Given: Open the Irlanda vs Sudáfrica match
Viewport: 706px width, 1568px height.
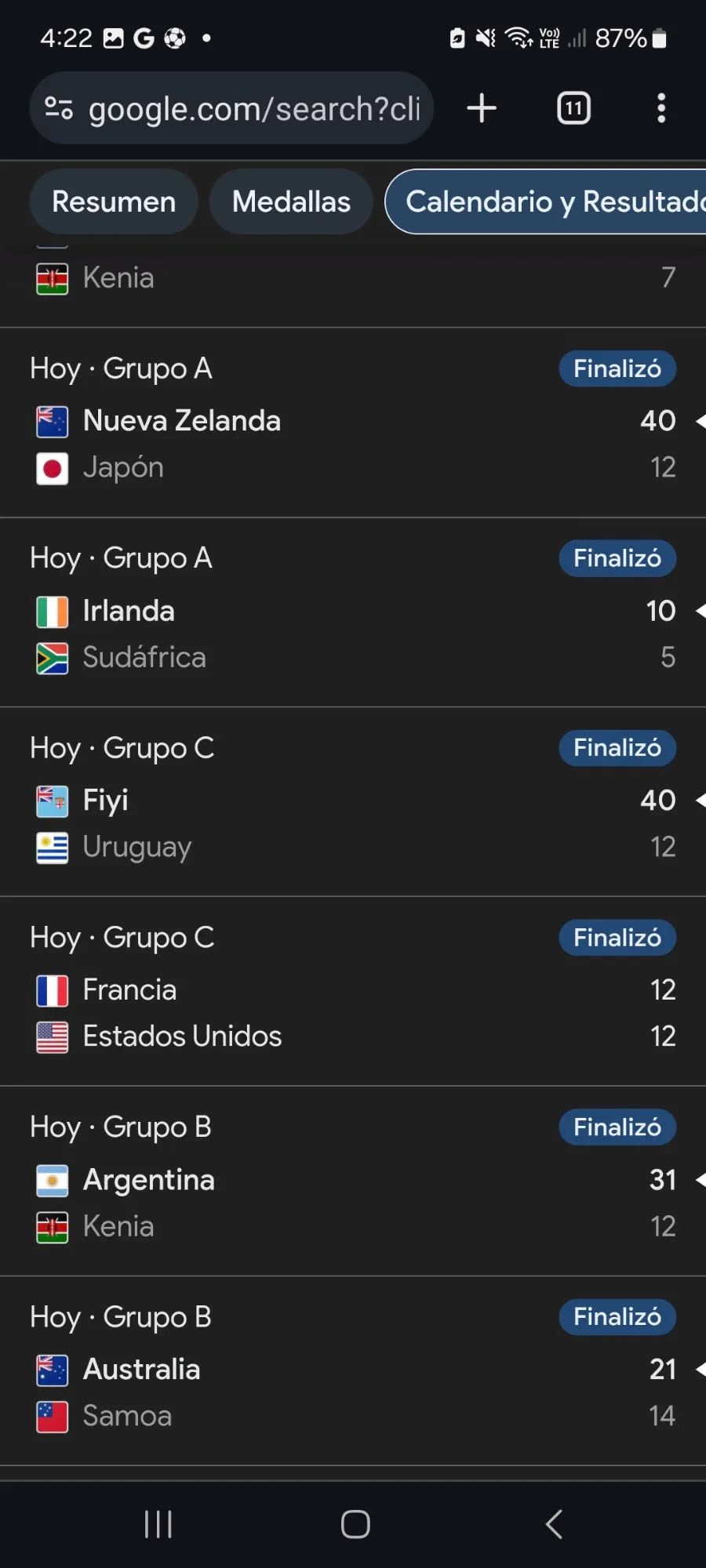Looking at the screenshot, I should pyautogui.click(x=353, y=612).
